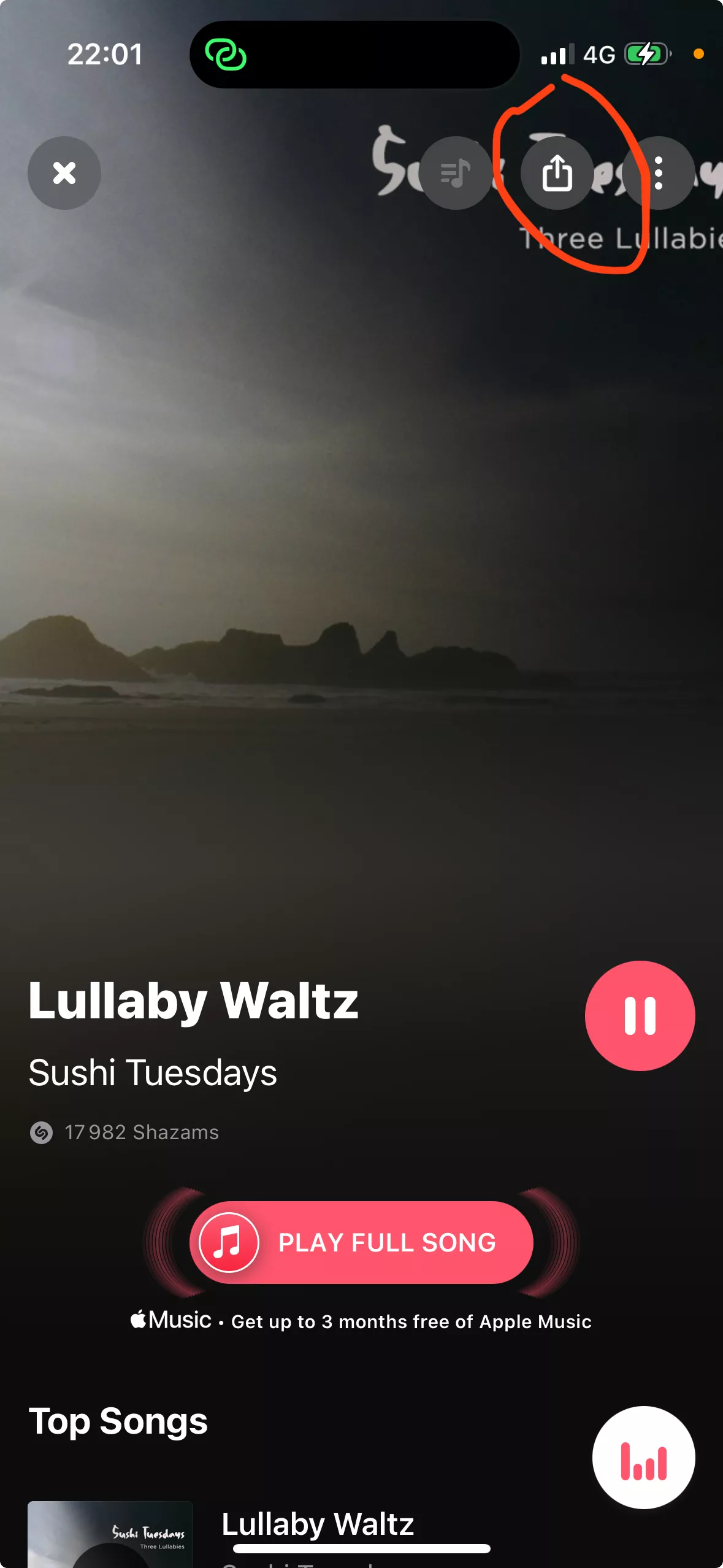
Task: Open the lyrics and playlist icon
Action: coord(456,173)
